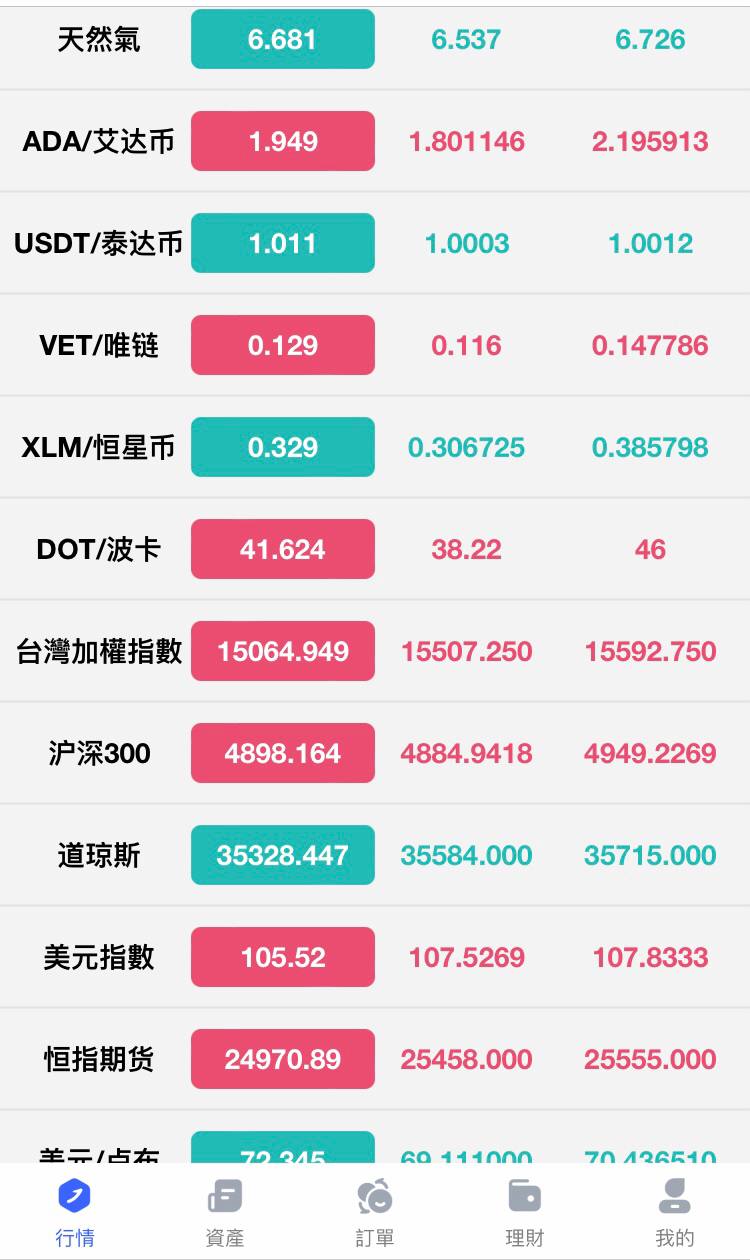
Task: Open the 天然氣 quote row
Action: click(x=375, y=40)
